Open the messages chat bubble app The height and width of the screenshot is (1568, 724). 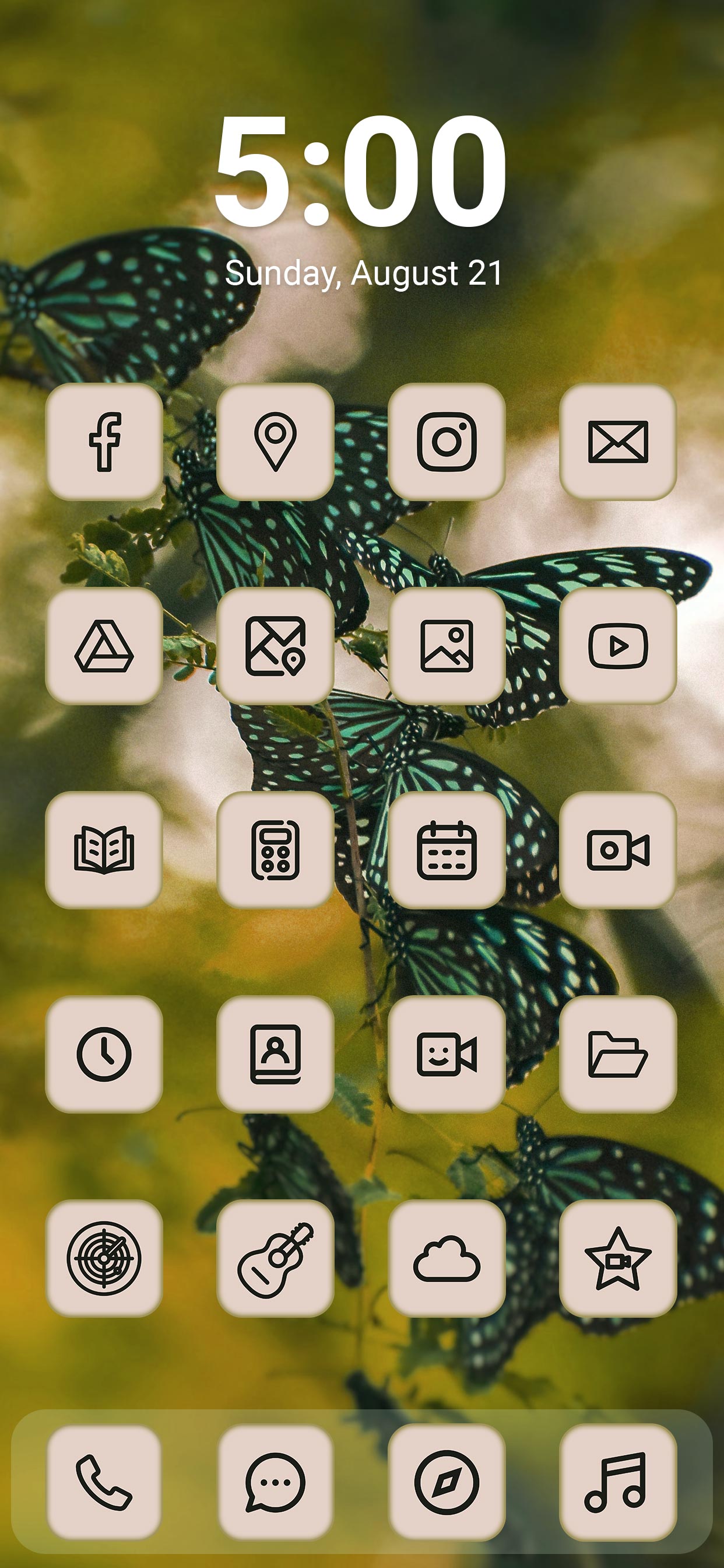click(x=275, y=1483)
